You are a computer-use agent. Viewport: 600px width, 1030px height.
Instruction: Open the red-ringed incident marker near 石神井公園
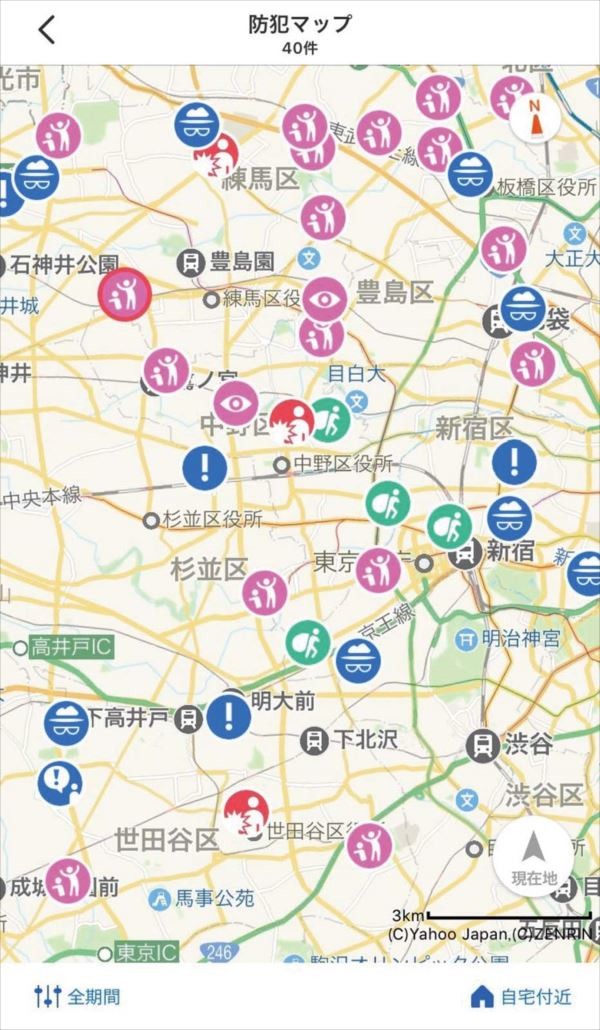tap(125, 293)
